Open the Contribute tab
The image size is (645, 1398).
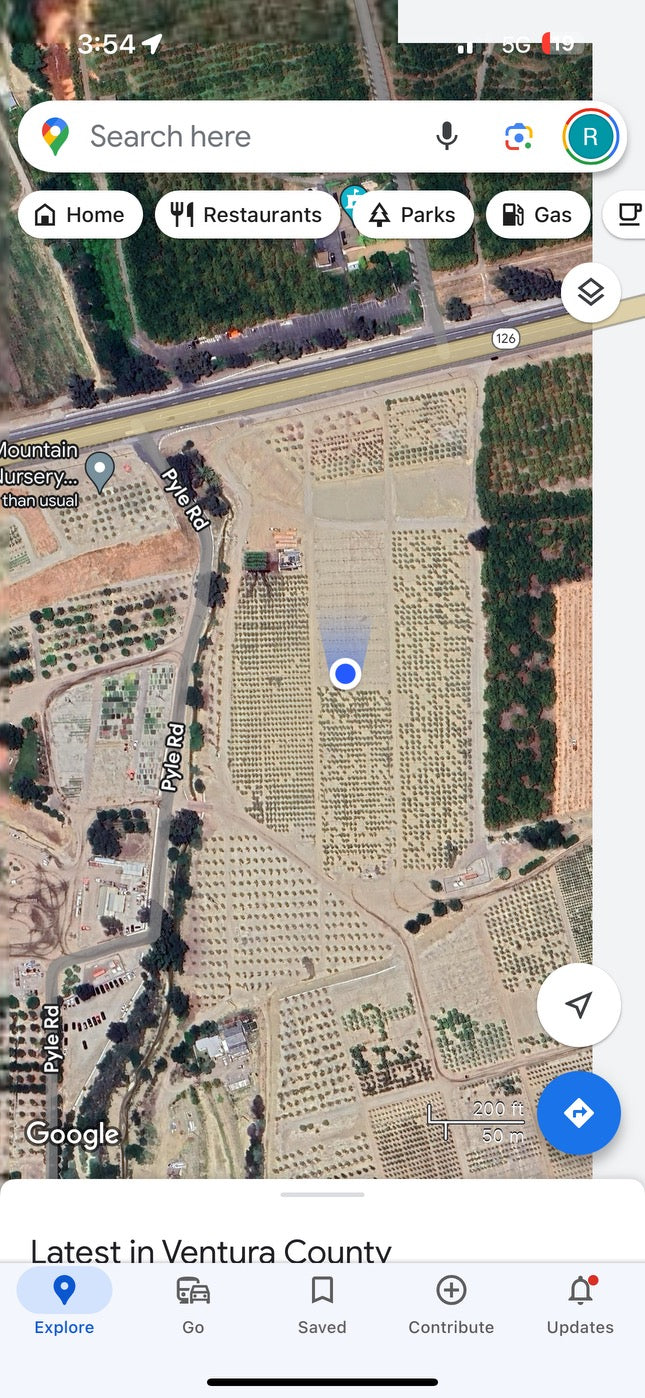click(451, 1305)
